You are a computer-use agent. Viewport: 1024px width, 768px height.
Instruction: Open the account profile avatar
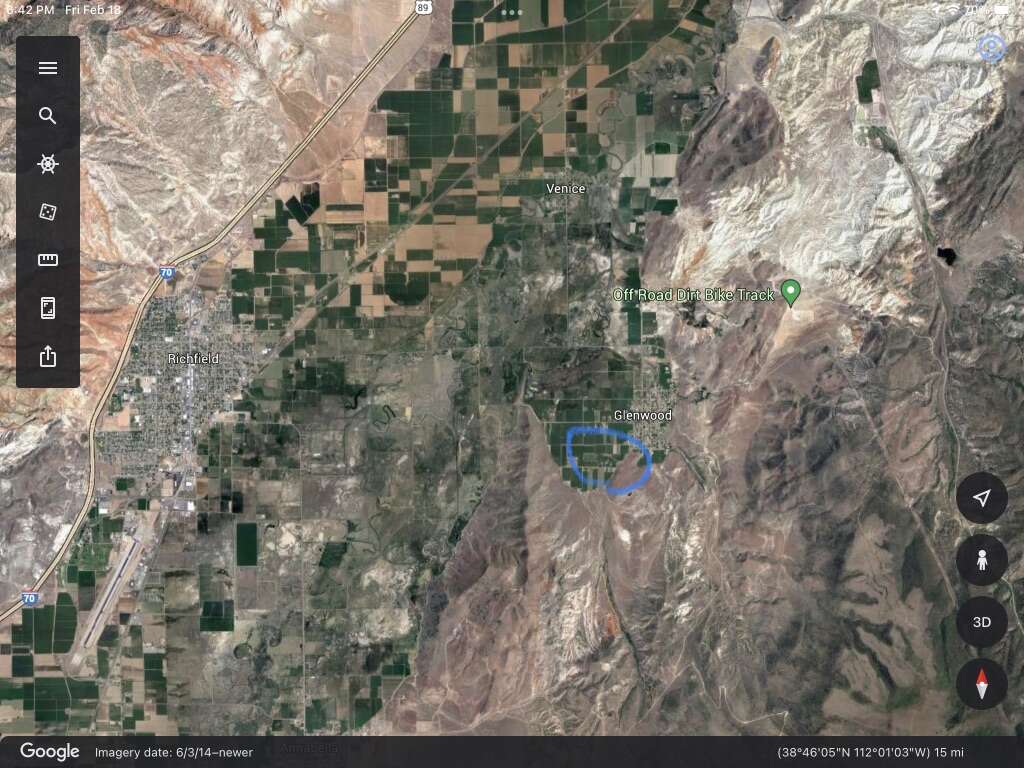click(x=990, y=48)
